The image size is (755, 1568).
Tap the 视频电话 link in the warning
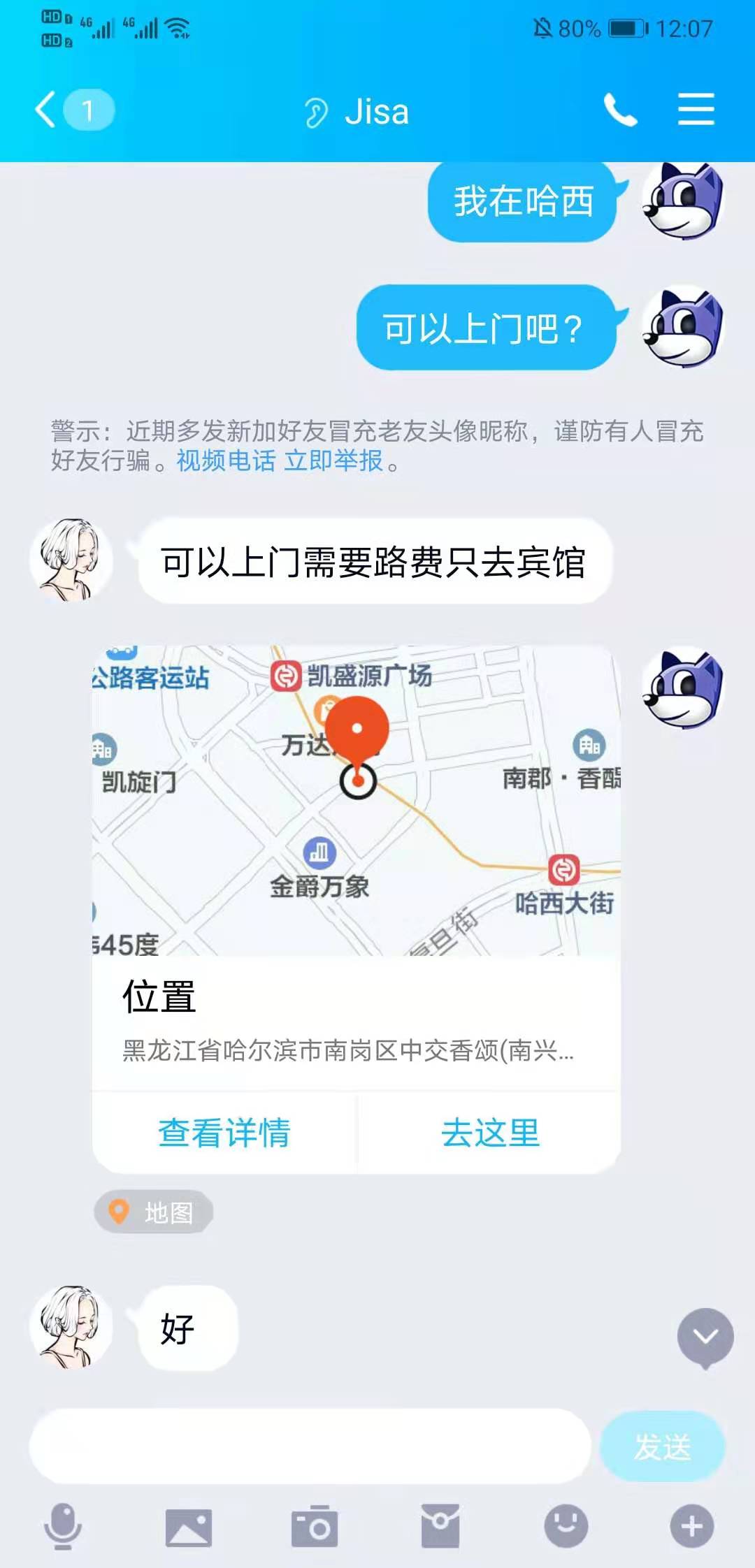[x=226, y=461]
